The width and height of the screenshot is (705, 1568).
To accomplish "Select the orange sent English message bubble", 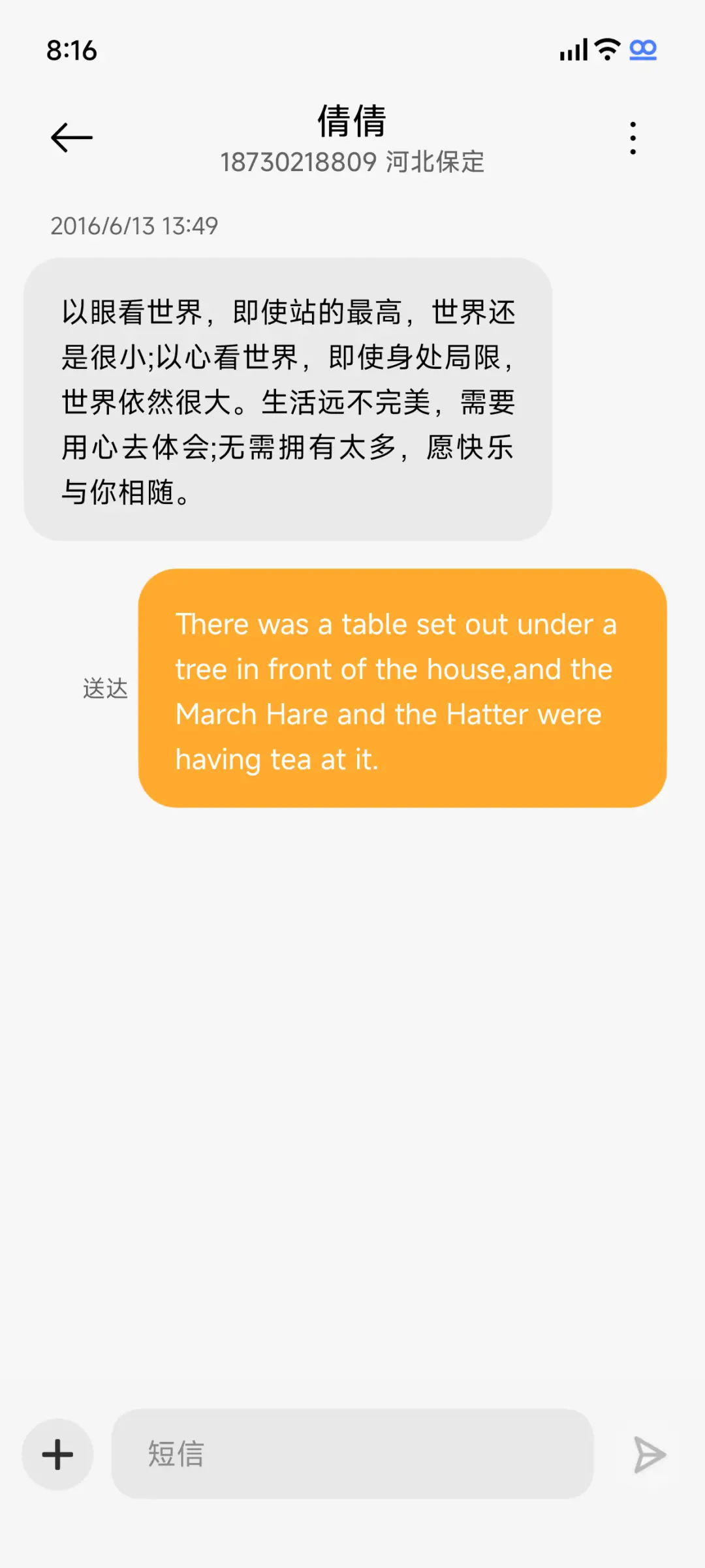I will point(401,691).
